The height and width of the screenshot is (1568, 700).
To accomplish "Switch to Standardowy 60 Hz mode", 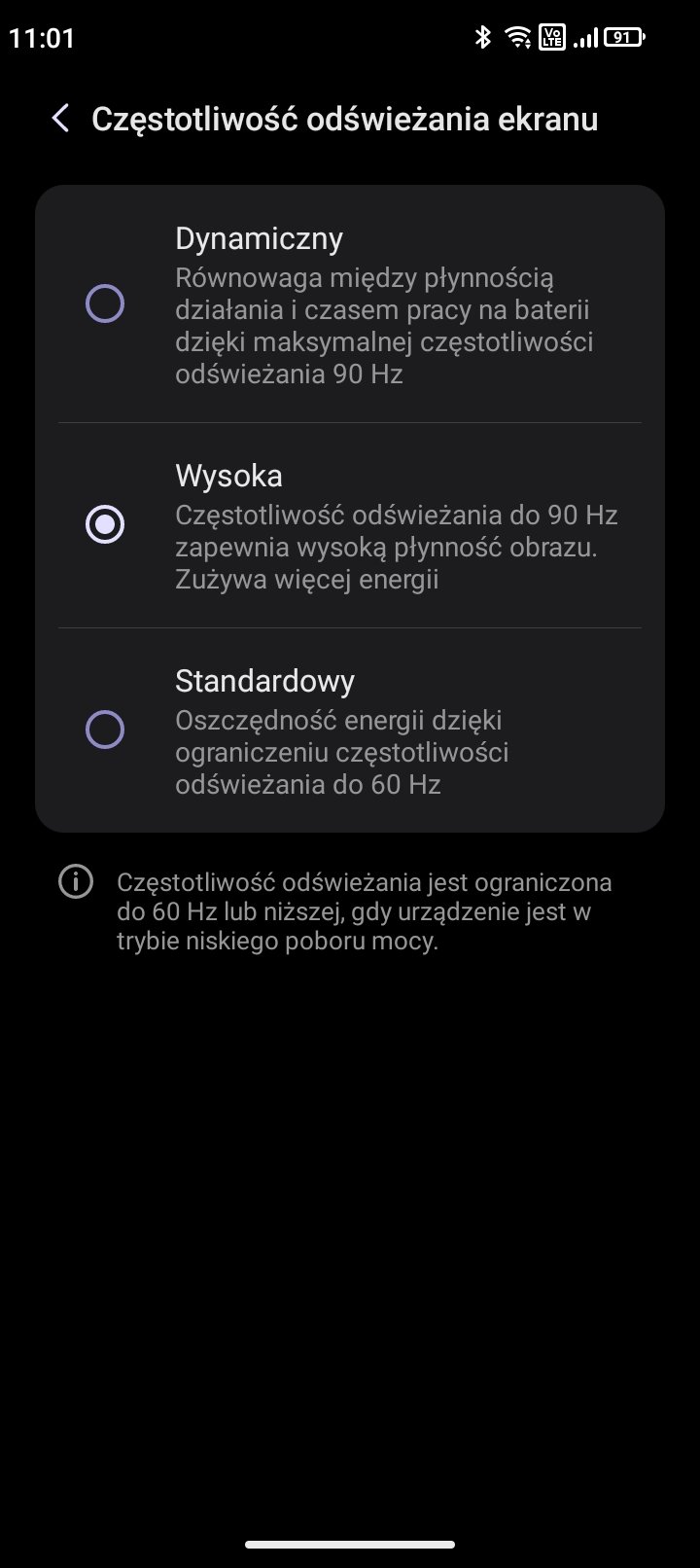I will 350,730.
